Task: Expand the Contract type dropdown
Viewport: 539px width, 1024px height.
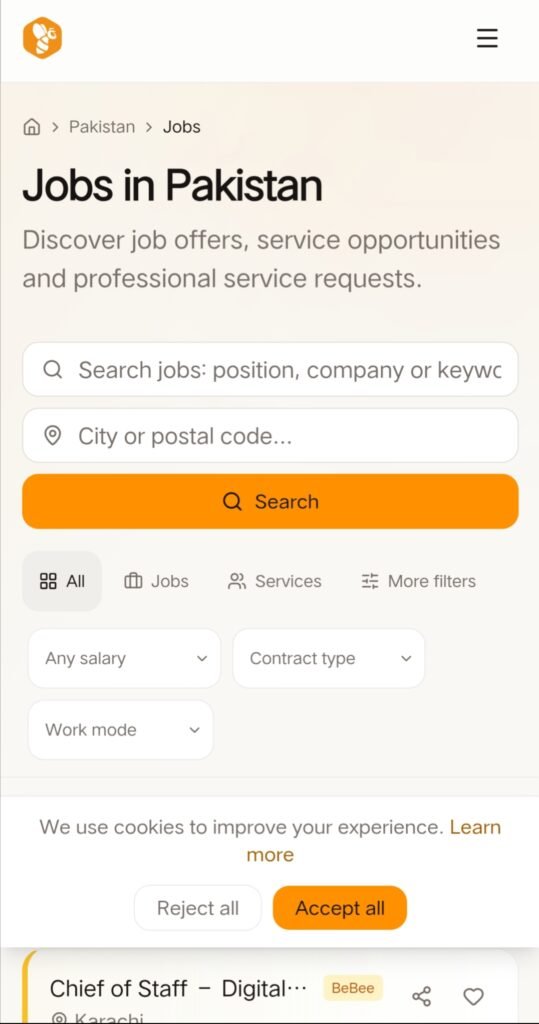Action: 329,658
